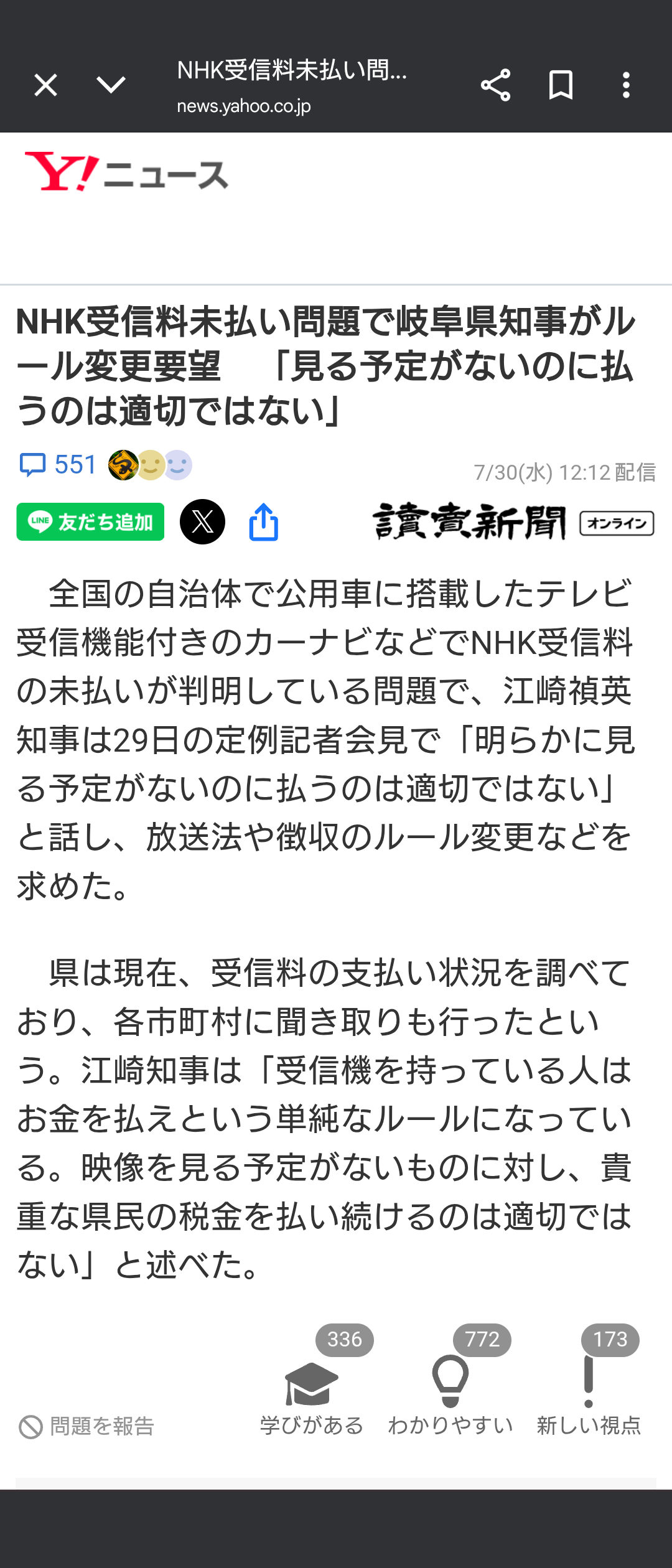Close the custom tab browser

[45, 85]
